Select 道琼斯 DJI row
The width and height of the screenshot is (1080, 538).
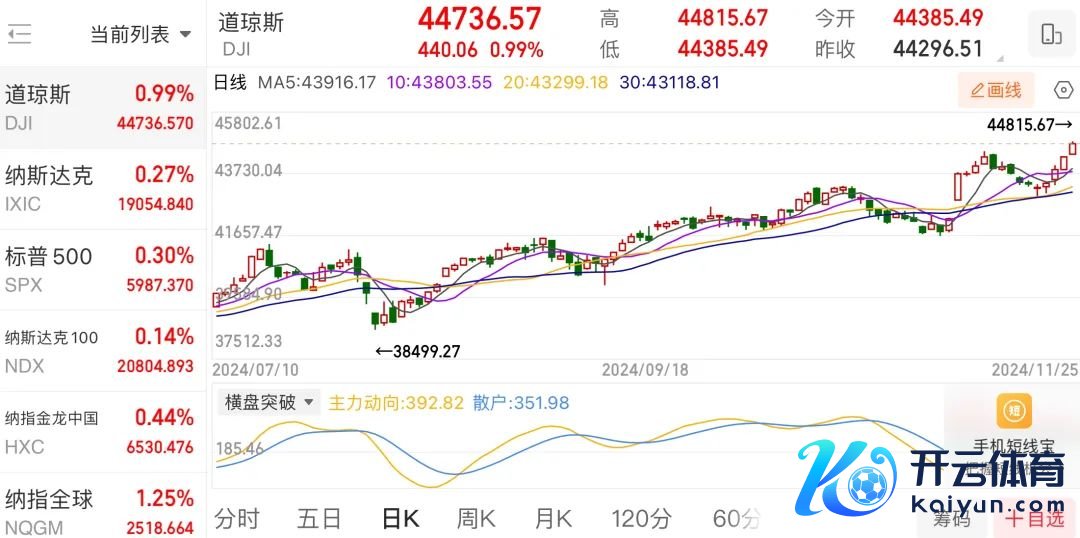[x=100, y=108]
